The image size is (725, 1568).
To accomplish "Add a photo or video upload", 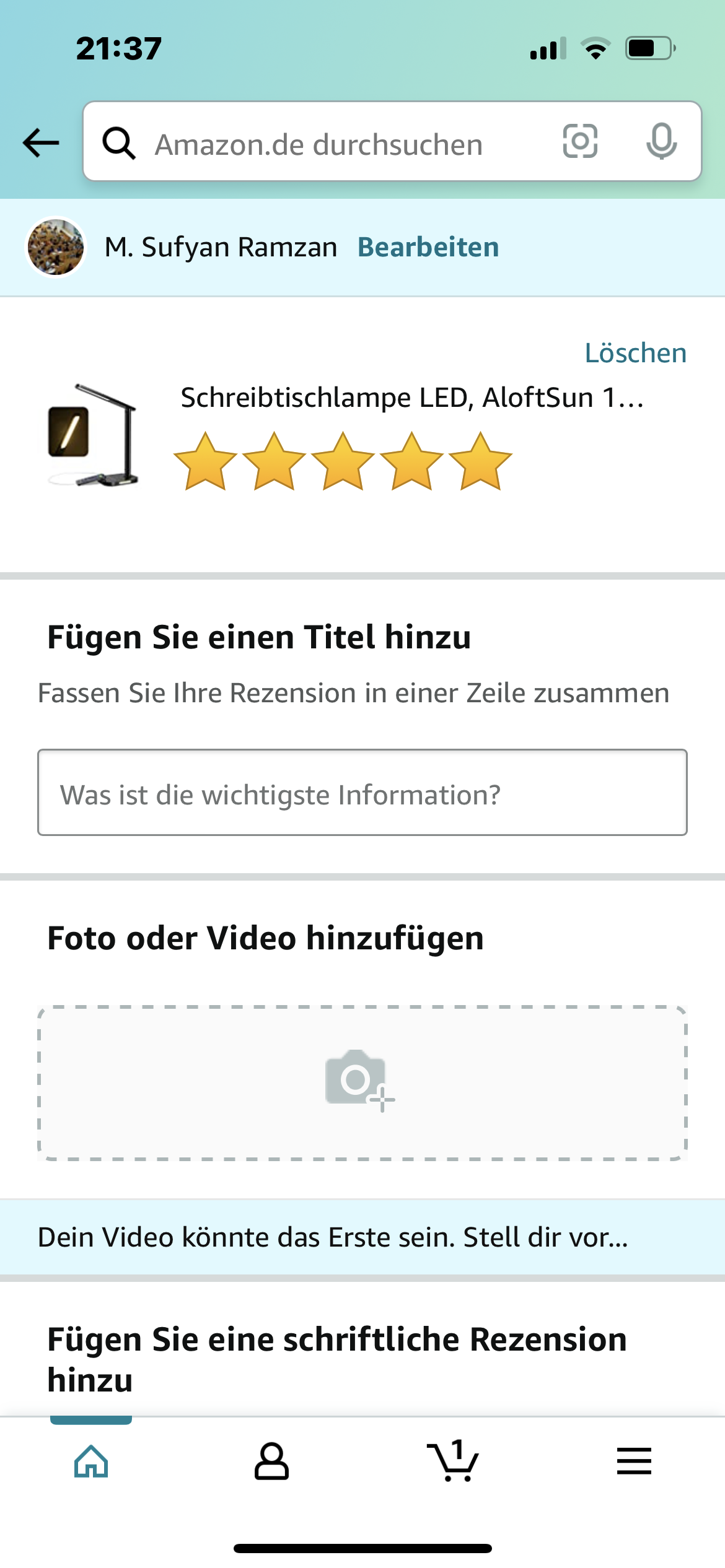I will pos(362,1082).
